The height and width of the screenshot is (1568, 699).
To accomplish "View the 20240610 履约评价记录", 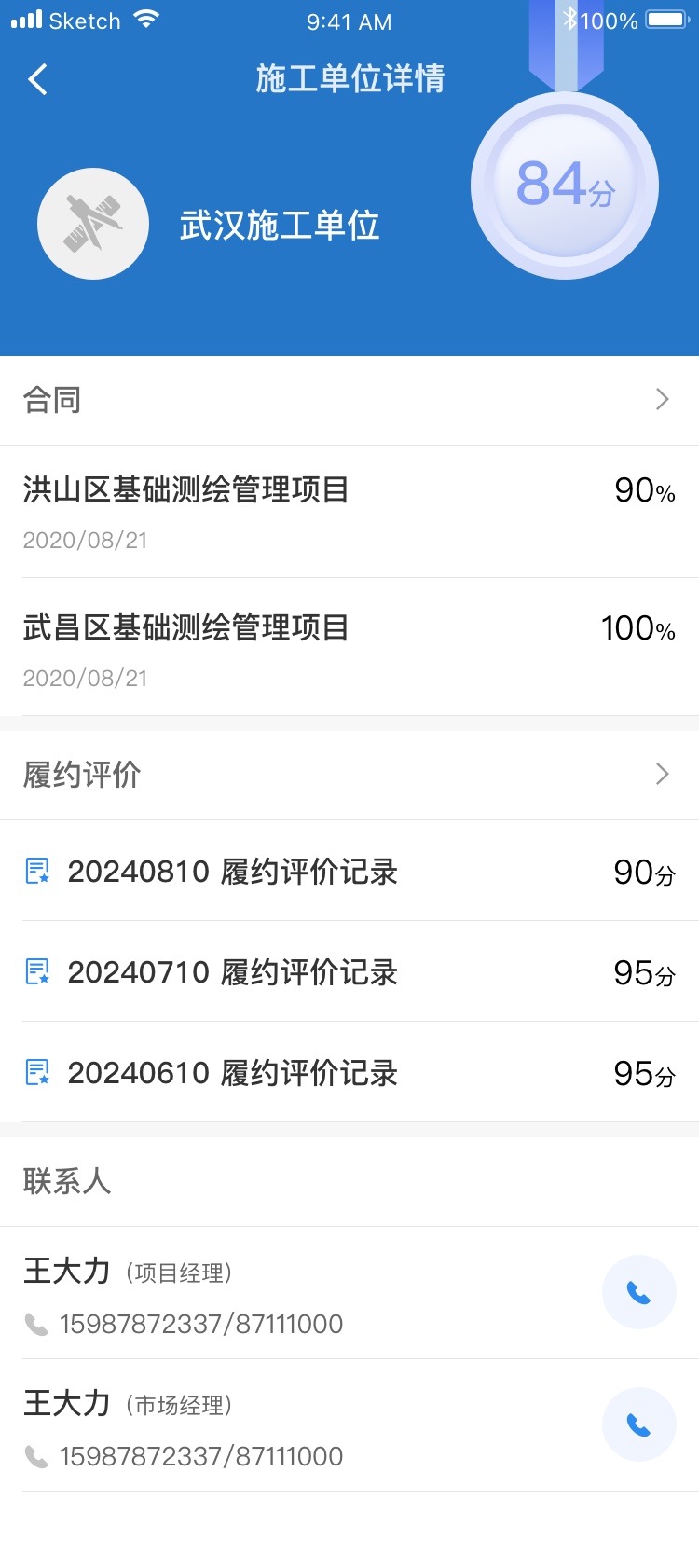I will pyautogui.click(x=349, y=1072).
